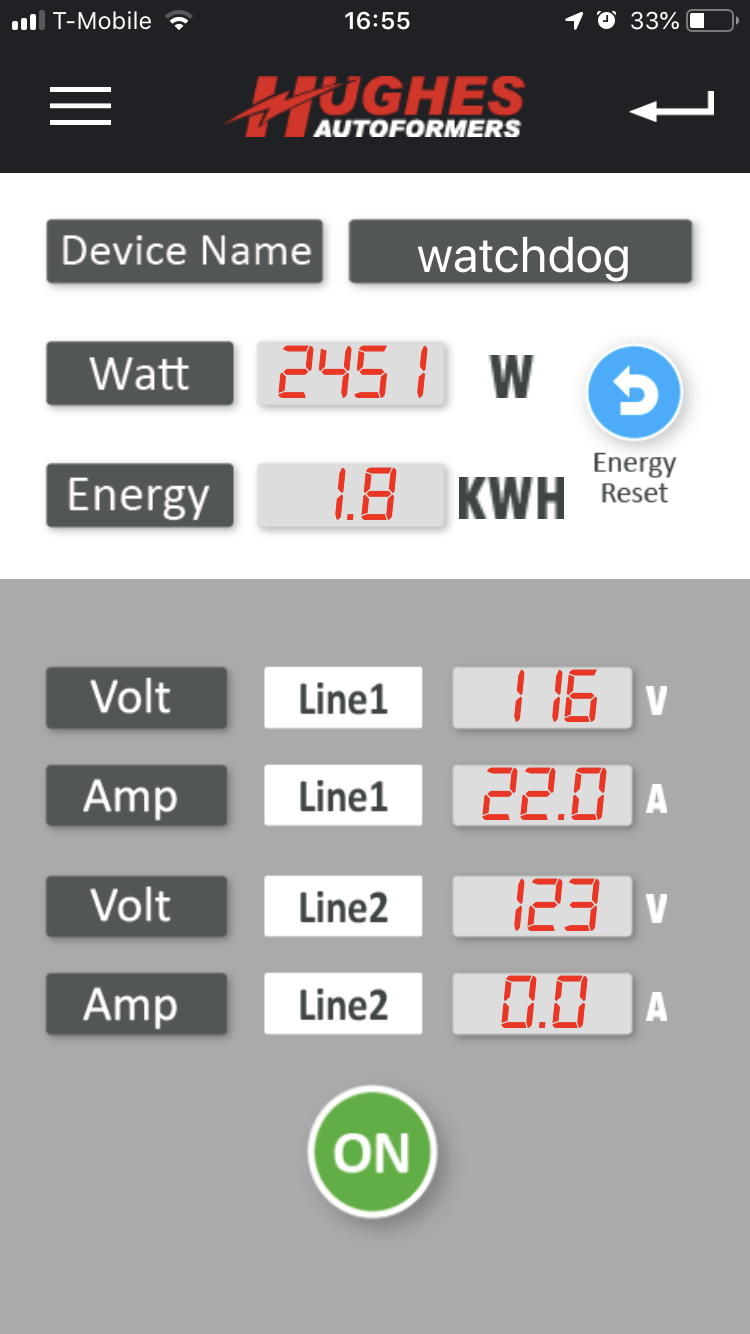
Task: Open the hamburger menu
Action: click(x=80, y=106)
